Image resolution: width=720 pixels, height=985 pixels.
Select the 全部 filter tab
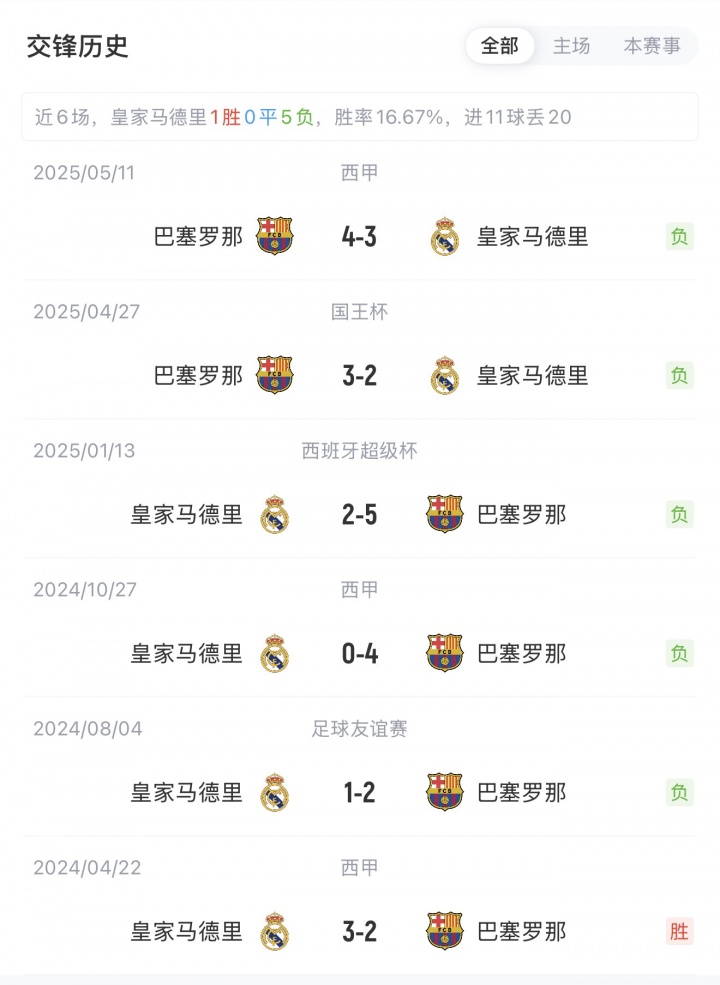point(500,46)
